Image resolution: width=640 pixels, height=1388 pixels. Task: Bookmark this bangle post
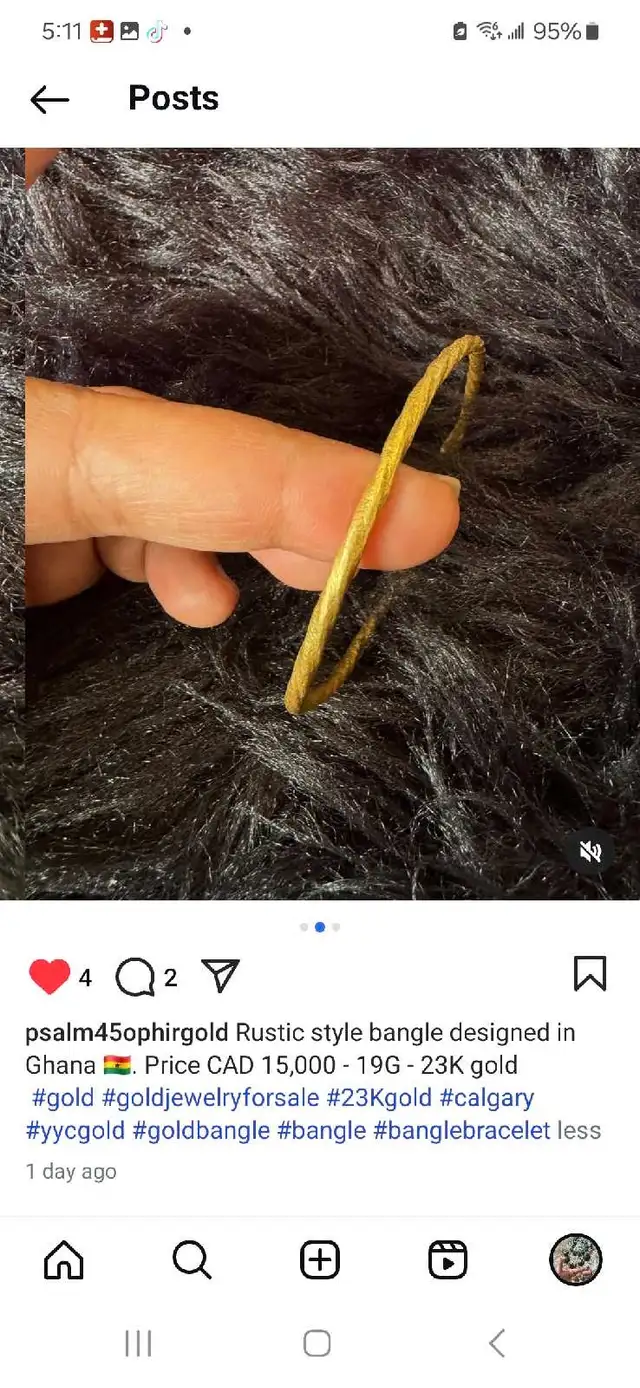click(x=590, y=974)
